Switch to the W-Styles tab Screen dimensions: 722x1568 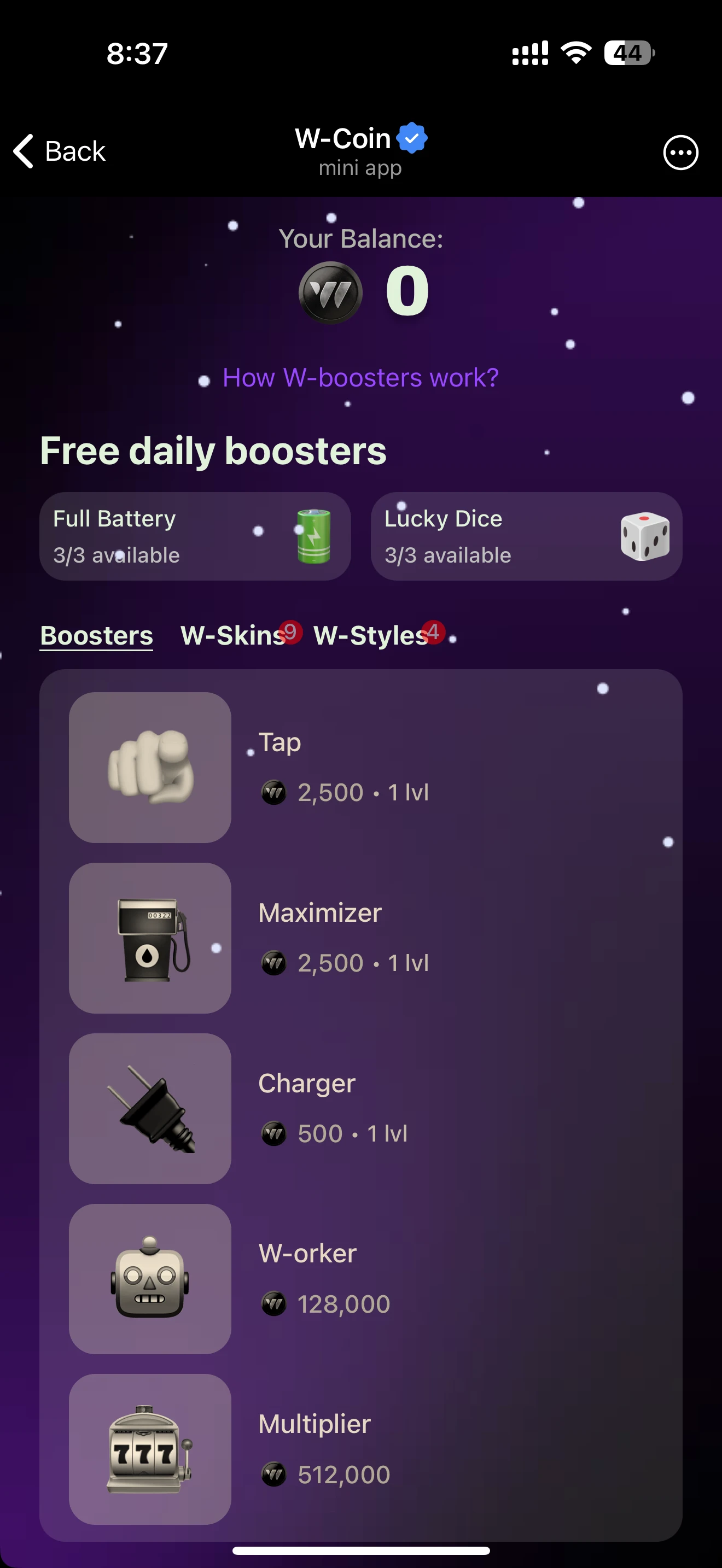tap(370, 635)
